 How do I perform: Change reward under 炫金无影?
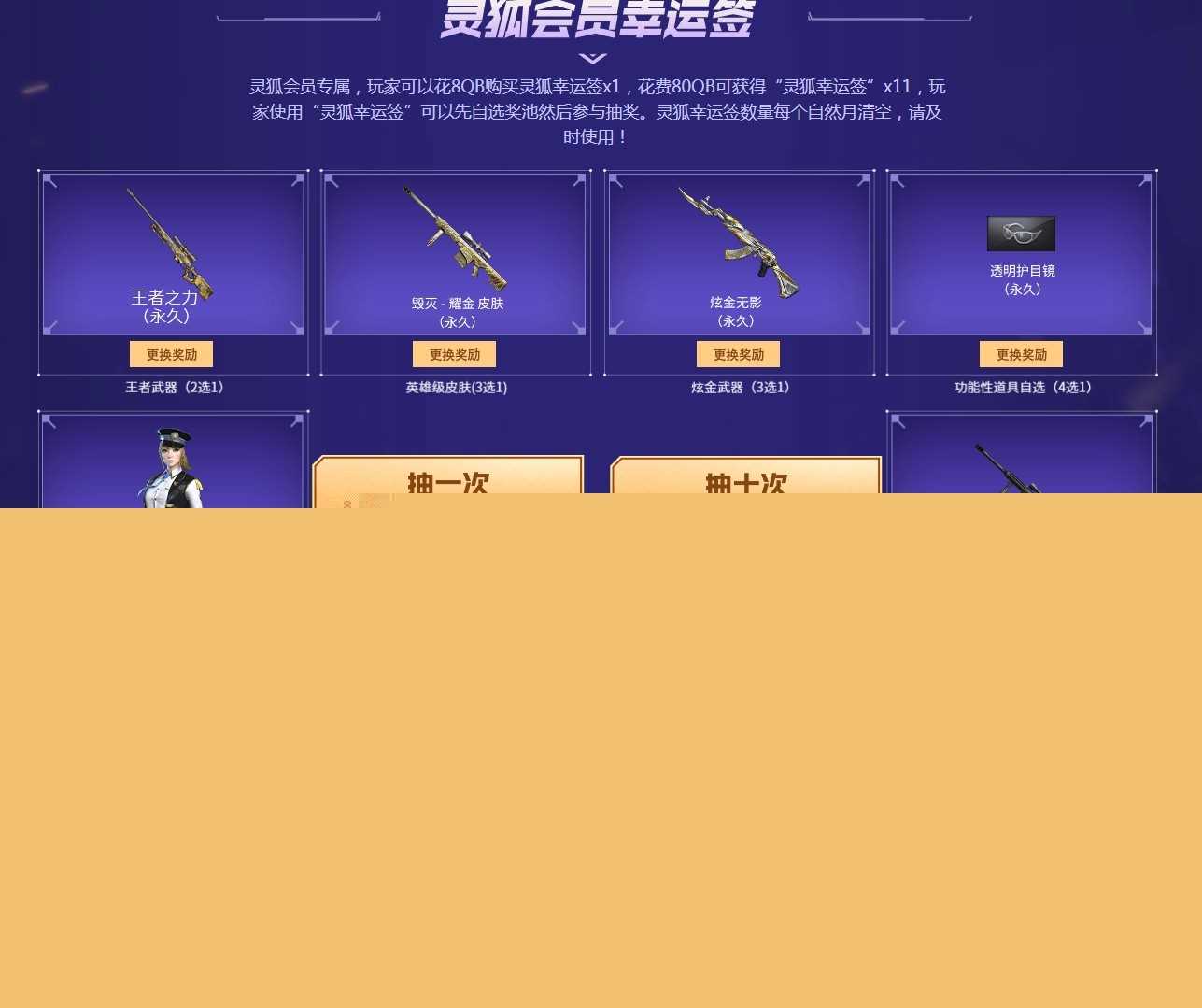738,354
